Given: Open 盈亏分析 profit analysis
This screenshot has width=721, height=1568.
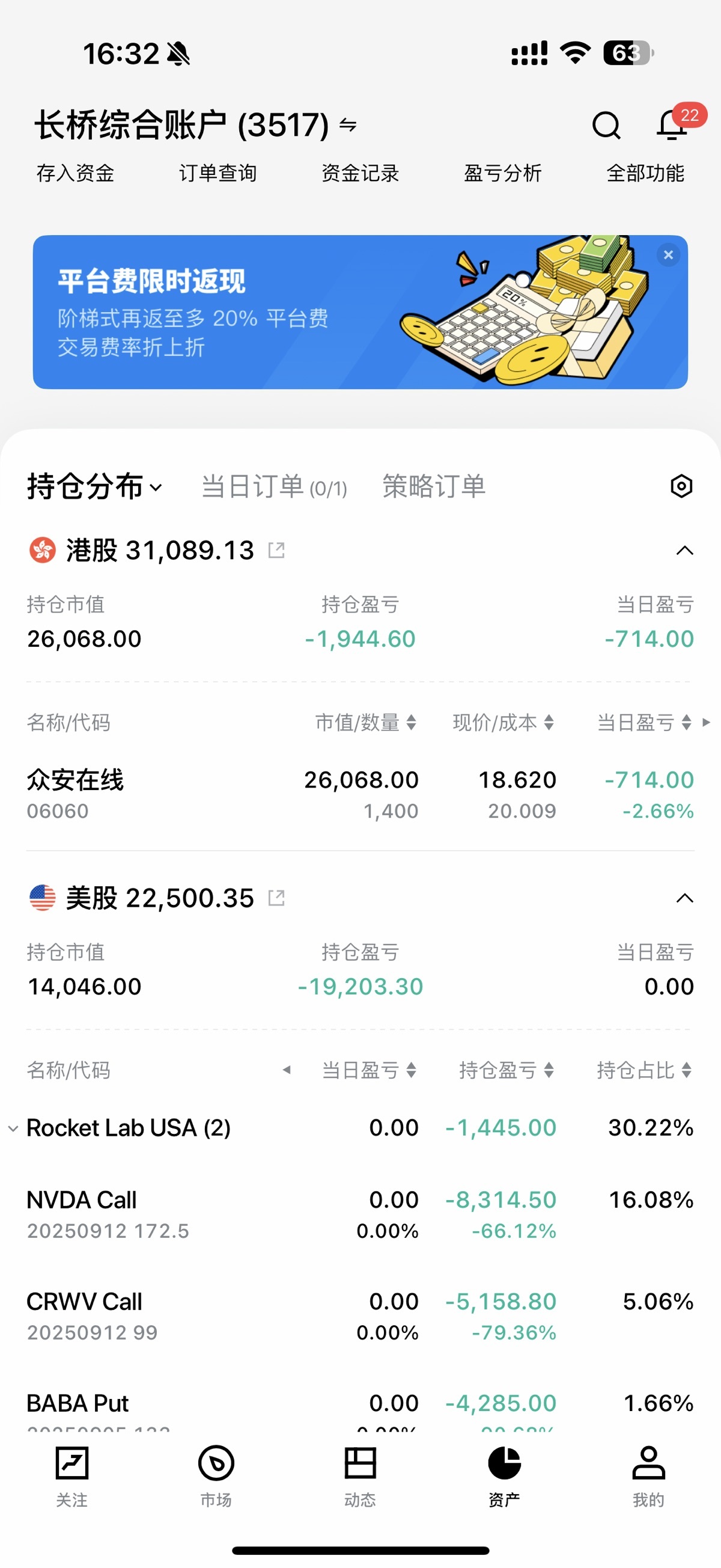Looking at the screenshot, I should coord(502,174).
